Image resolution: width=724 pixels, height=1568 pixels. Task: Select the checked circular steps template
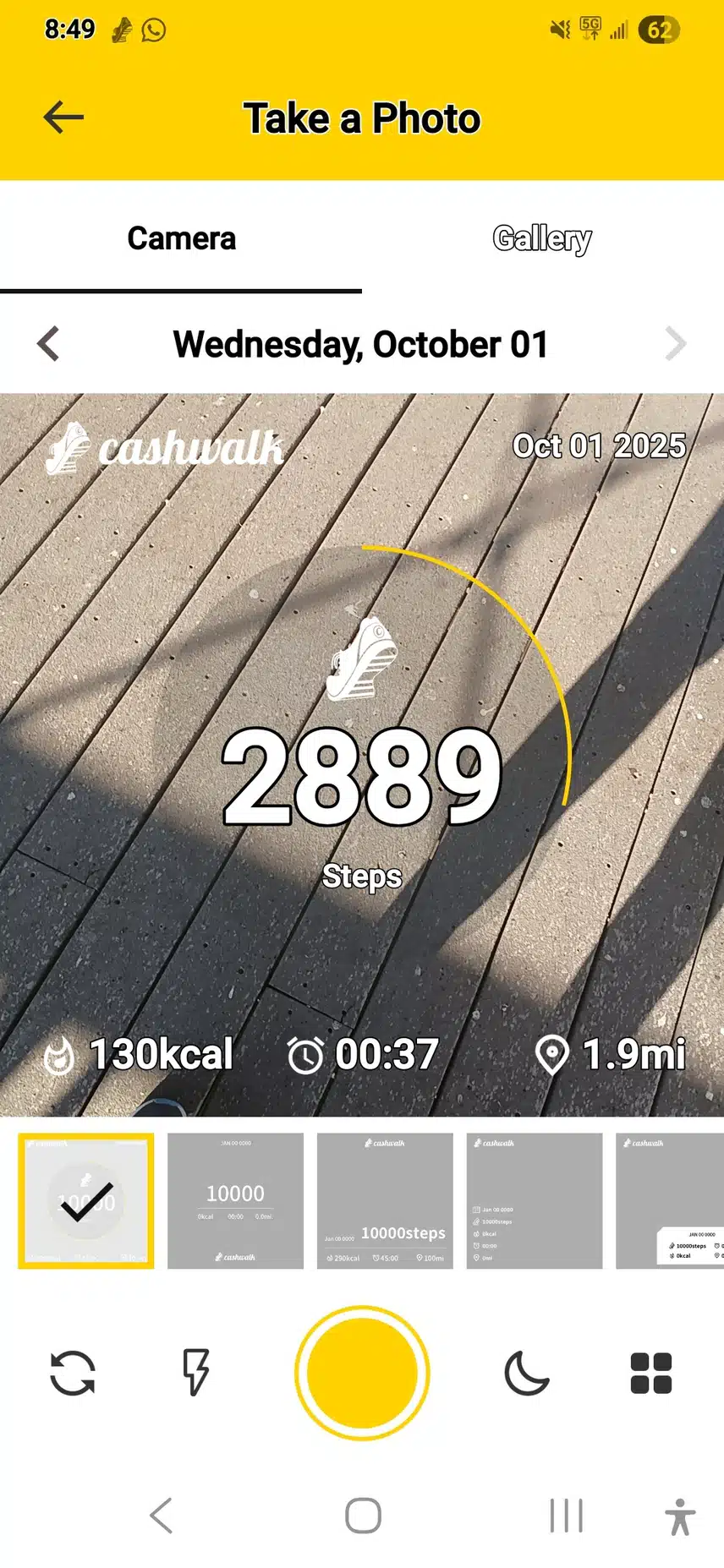86,1200
